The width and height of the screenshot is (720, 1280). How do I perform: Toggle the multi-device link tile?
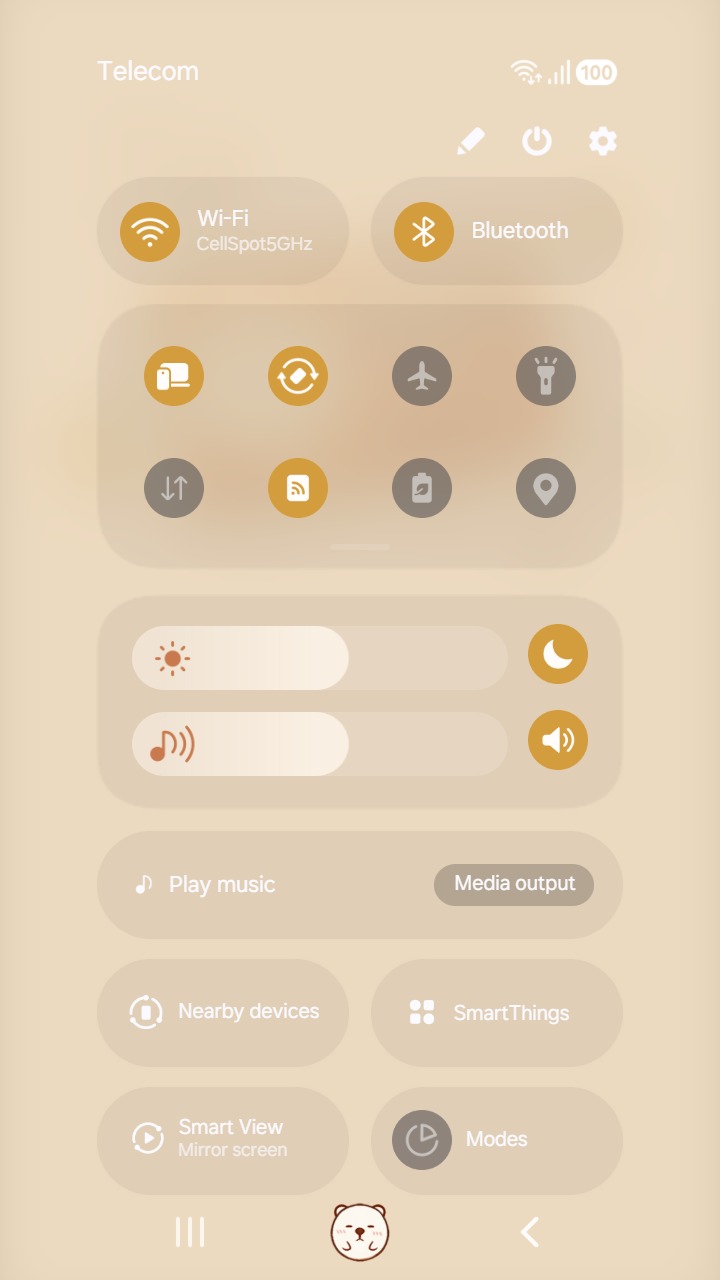point(174,376)
